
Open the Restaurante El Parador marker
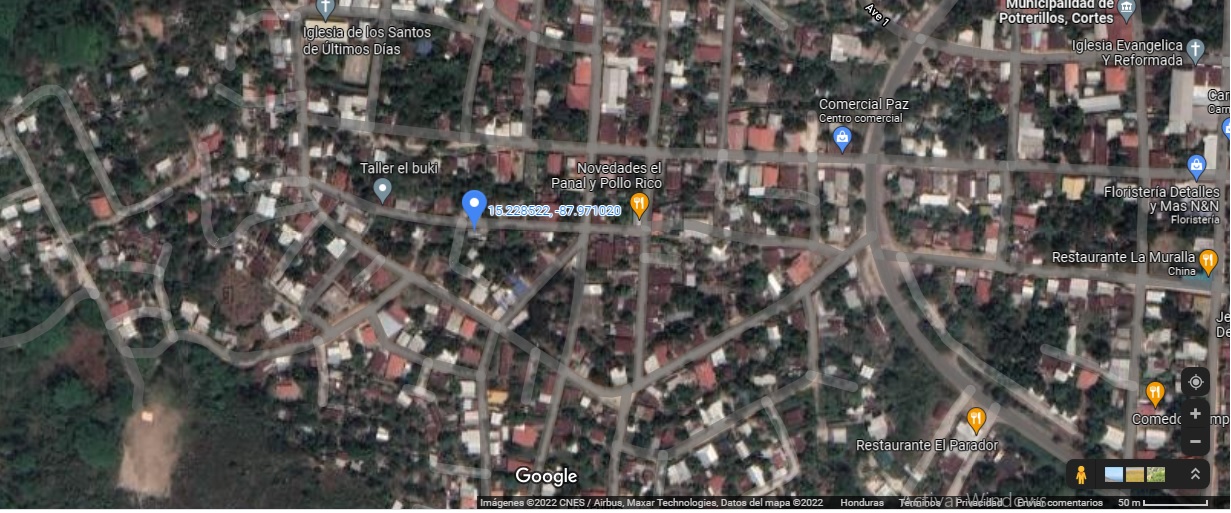(x=976, y=418)
